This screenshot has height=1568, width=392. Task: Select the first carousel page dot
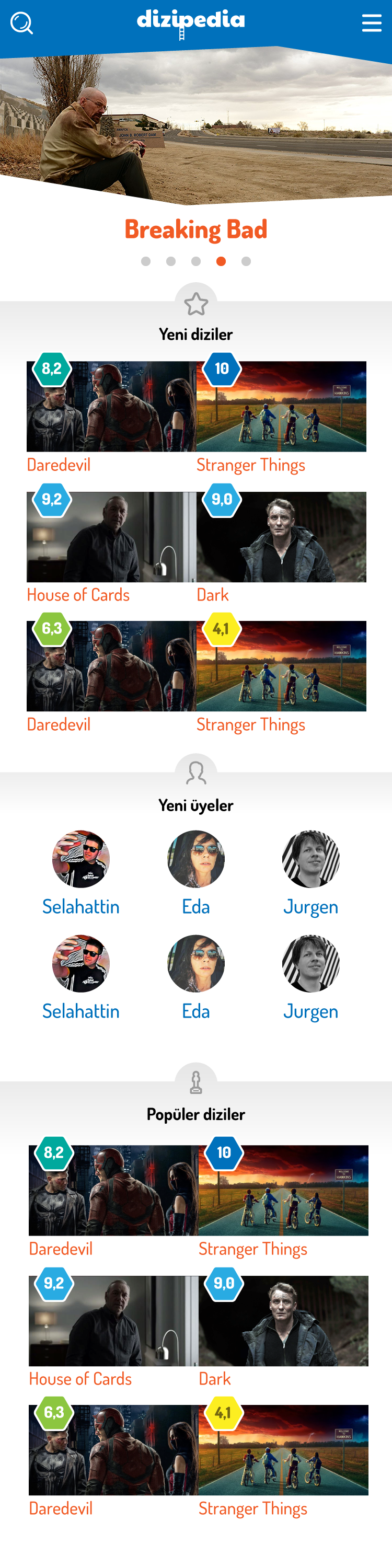coord(145,261)
